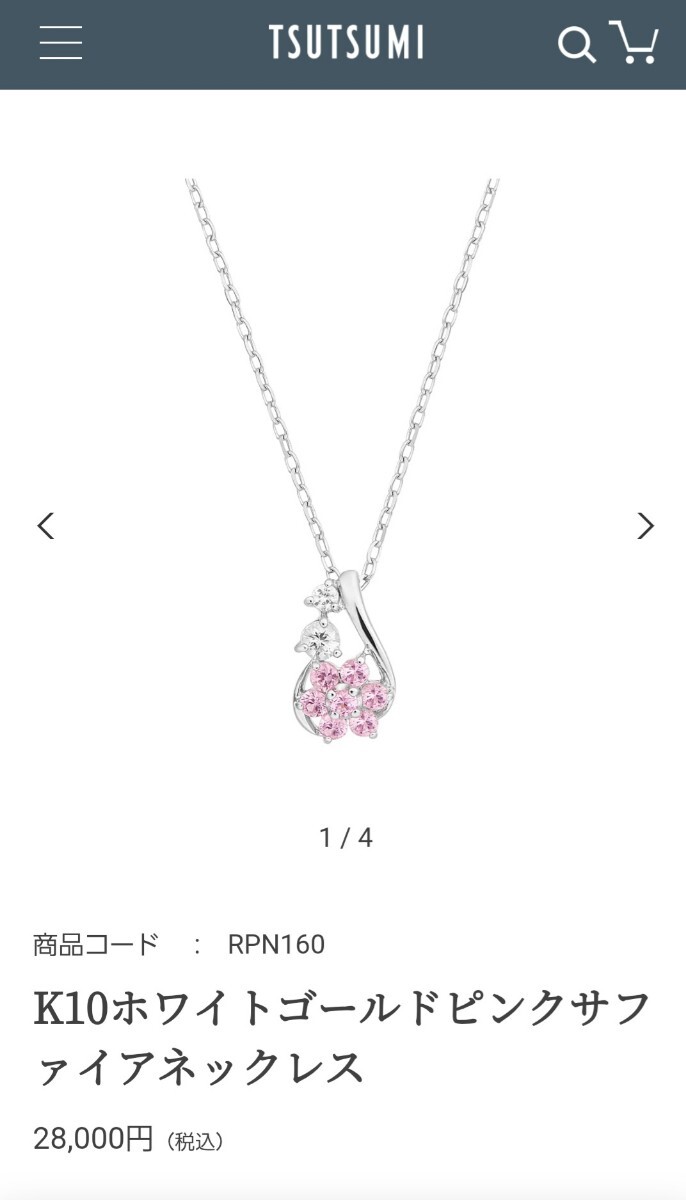
Task: Open the shopping cart
Action: click(634, 43)
